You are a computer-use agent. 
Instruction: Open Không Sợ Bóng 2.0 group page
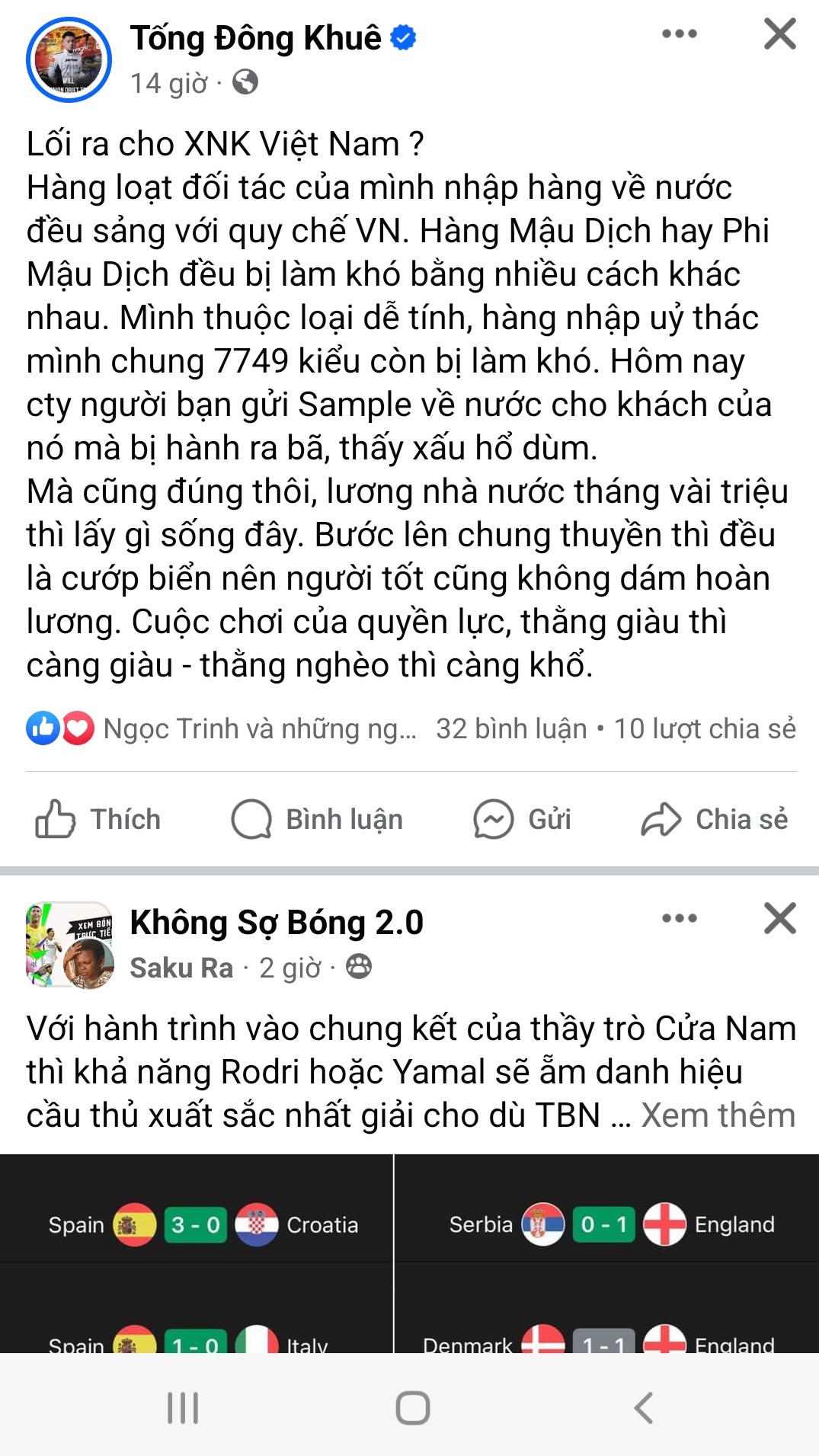pos(276,923)
